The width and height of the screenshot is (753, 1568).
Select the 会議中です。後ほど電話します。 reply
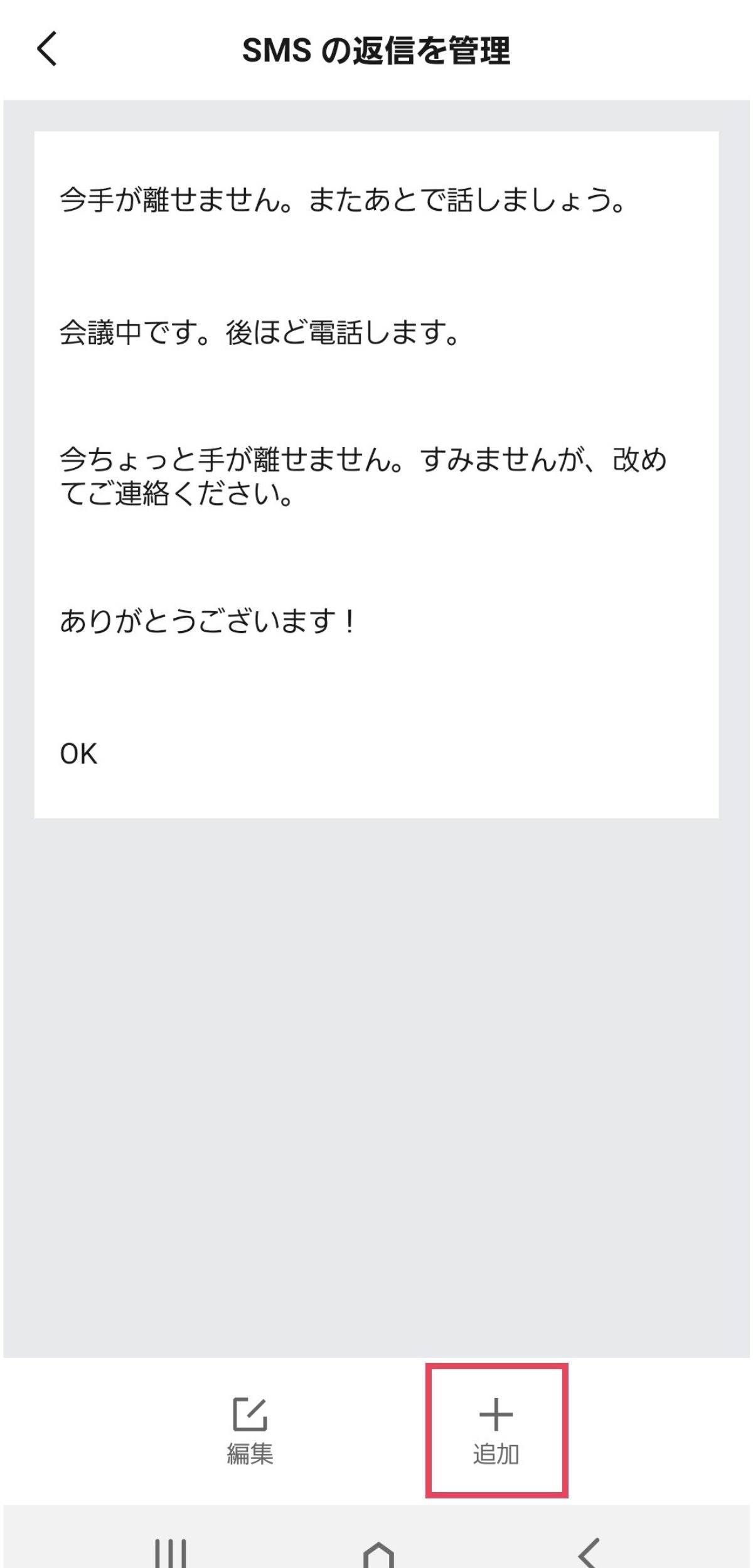[x=260, y=332]
